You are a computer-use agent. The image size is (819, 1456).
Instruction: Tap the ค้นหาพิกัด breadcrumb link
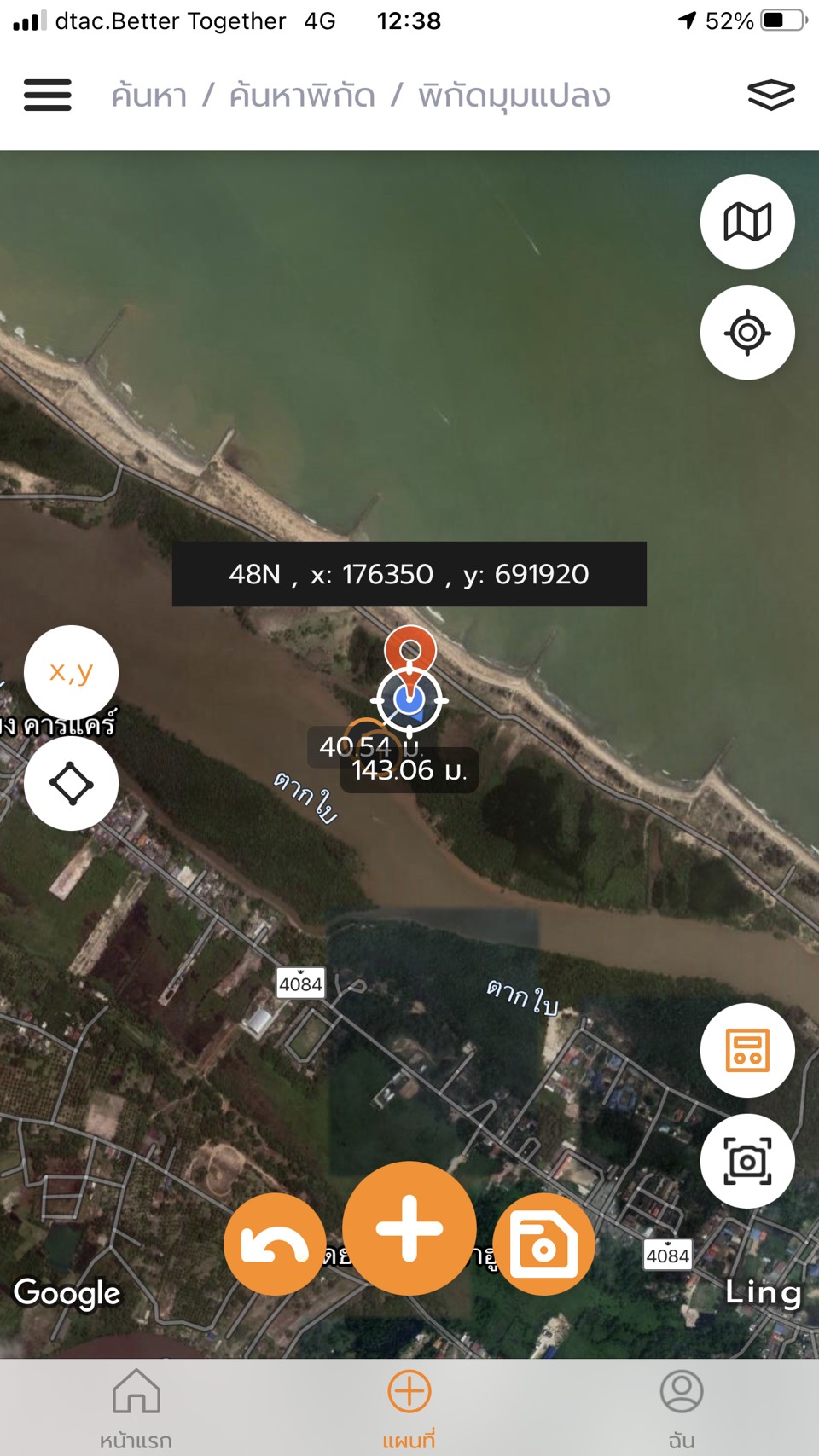[302, 96]
